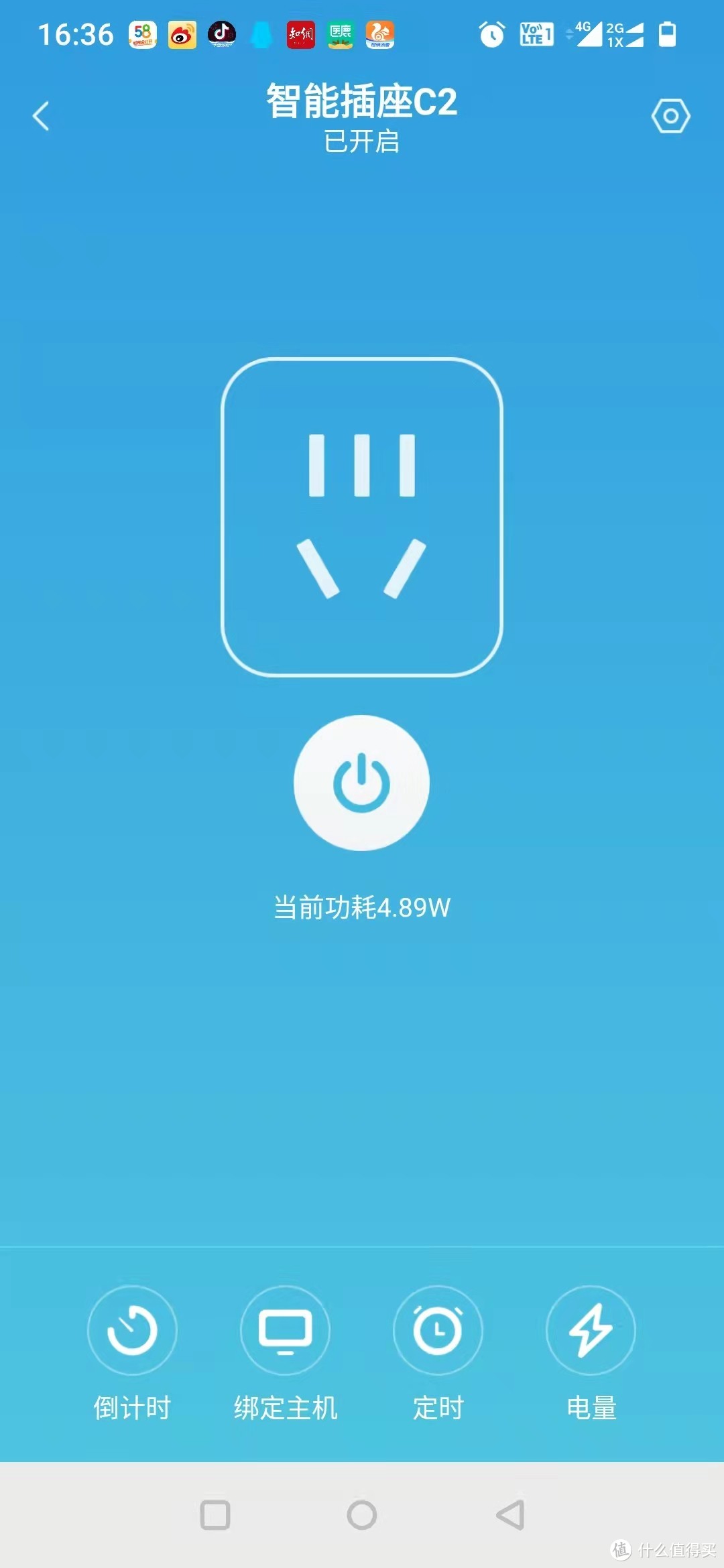Open device settings with the gear icon
Viewport: 724px width, 1568px height.
tap(670, 115)
